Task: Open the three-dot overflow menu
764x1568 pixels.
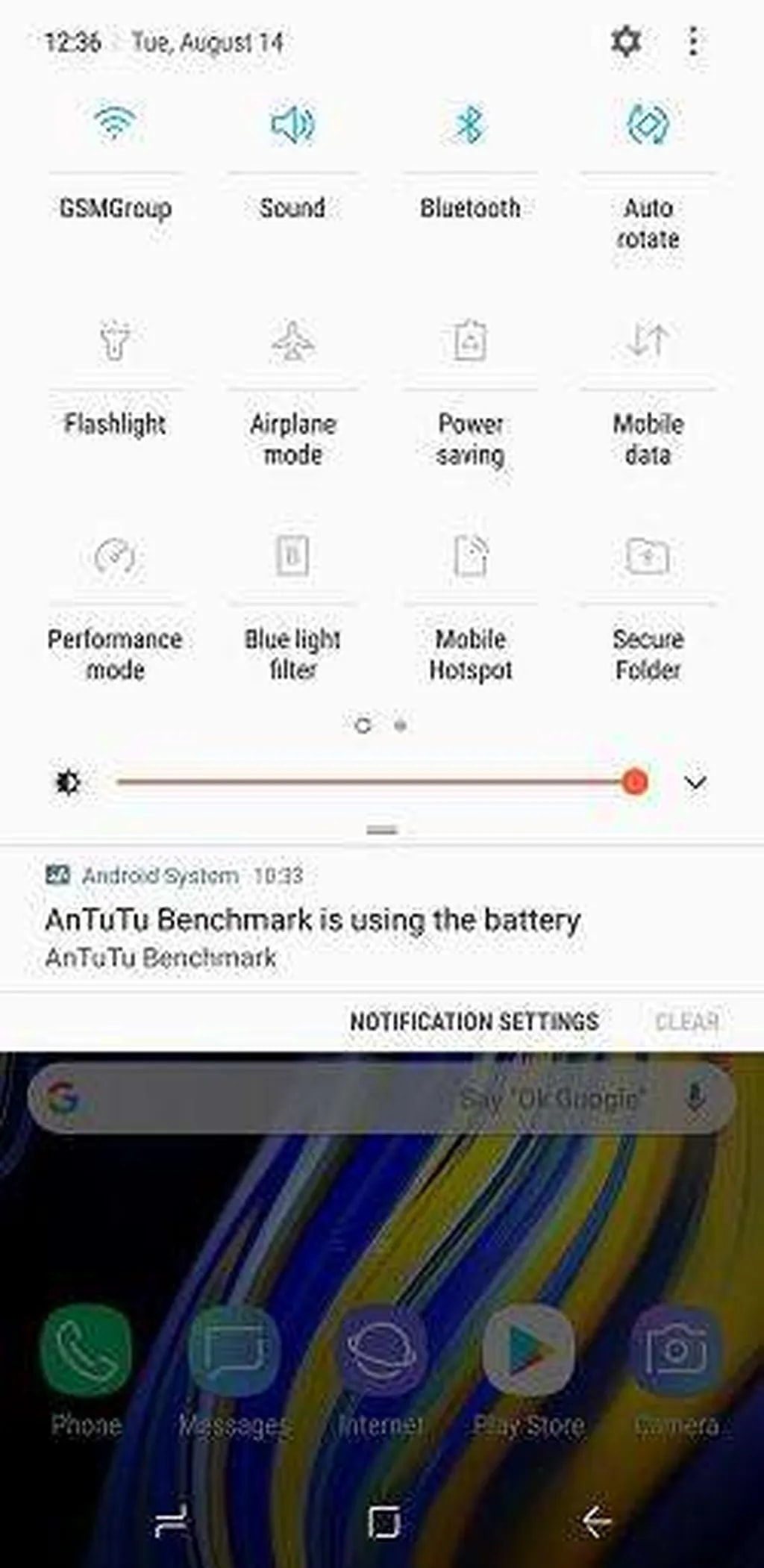Action: pos(694,41)
